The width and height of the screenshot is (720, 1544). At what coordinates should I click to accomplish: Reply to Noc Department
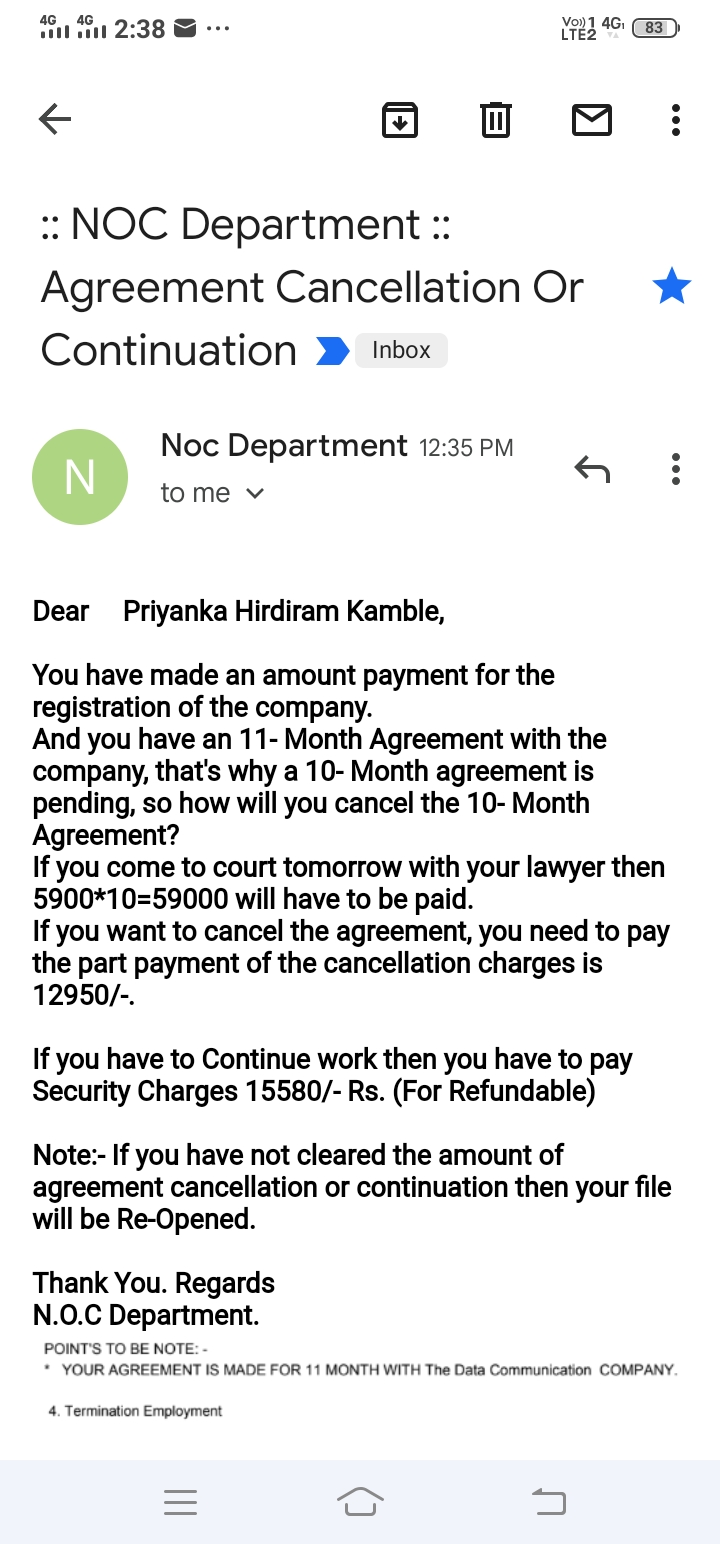[x=592, y=468]
